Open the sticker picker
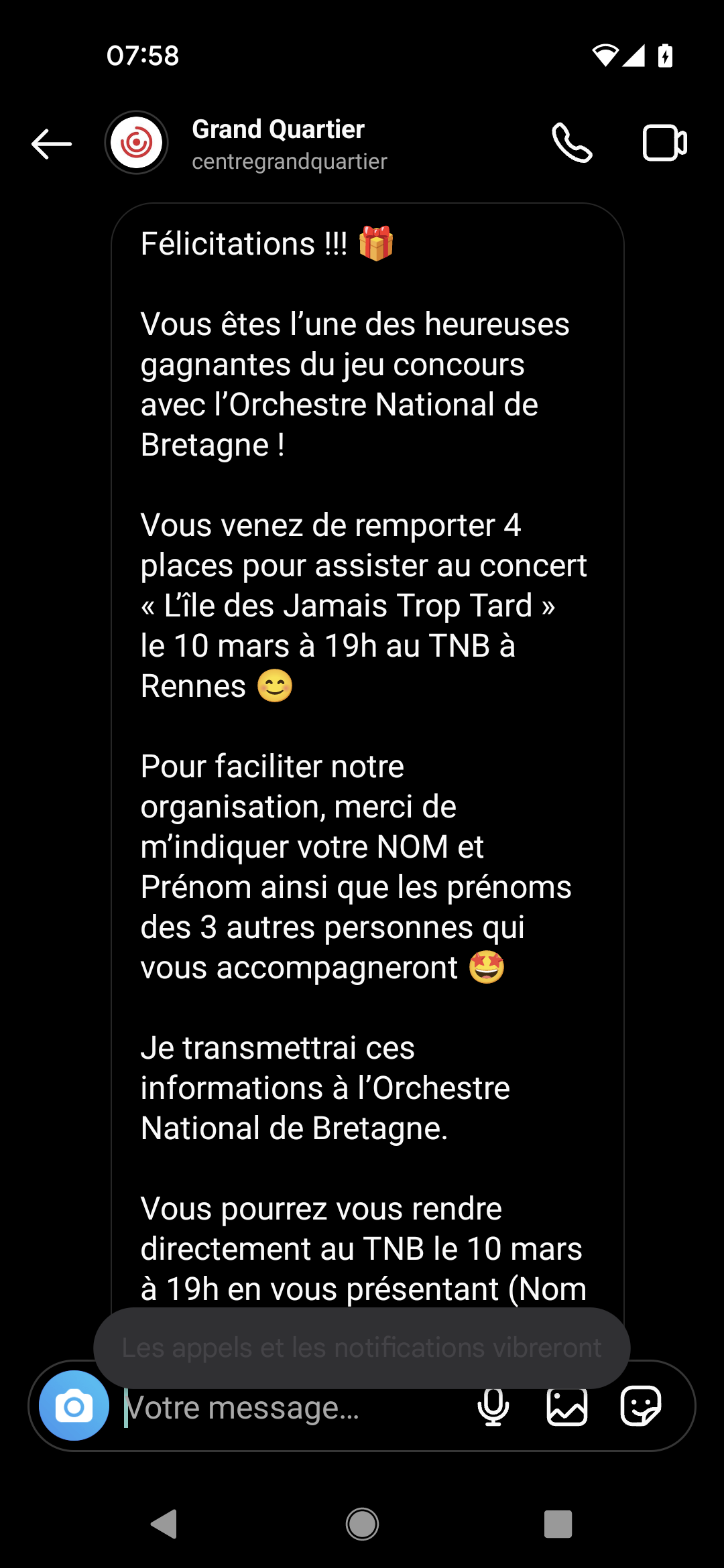The image size is (724, 1568). pos(641,1406)
